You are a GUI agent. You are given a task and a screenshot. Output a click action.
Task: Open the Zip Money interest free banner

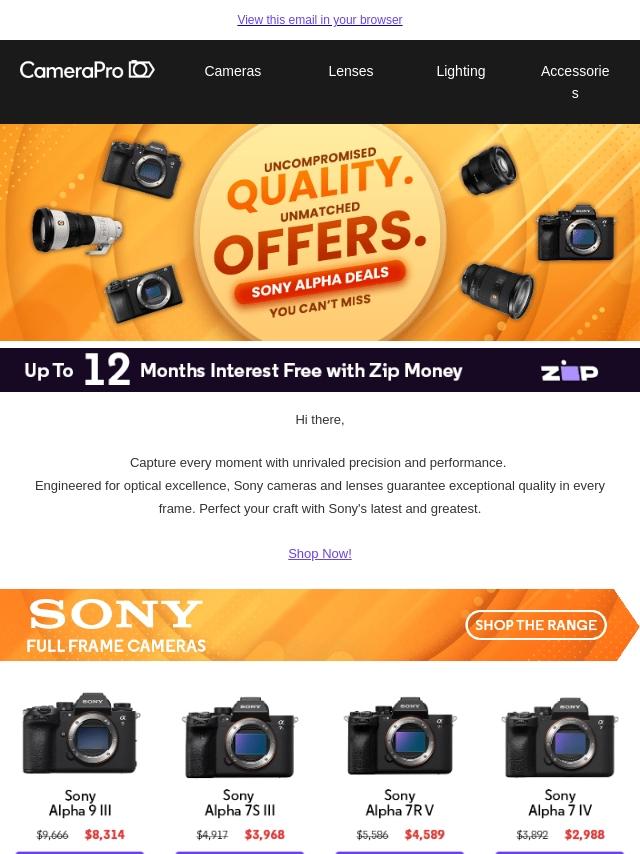point(320,370)
